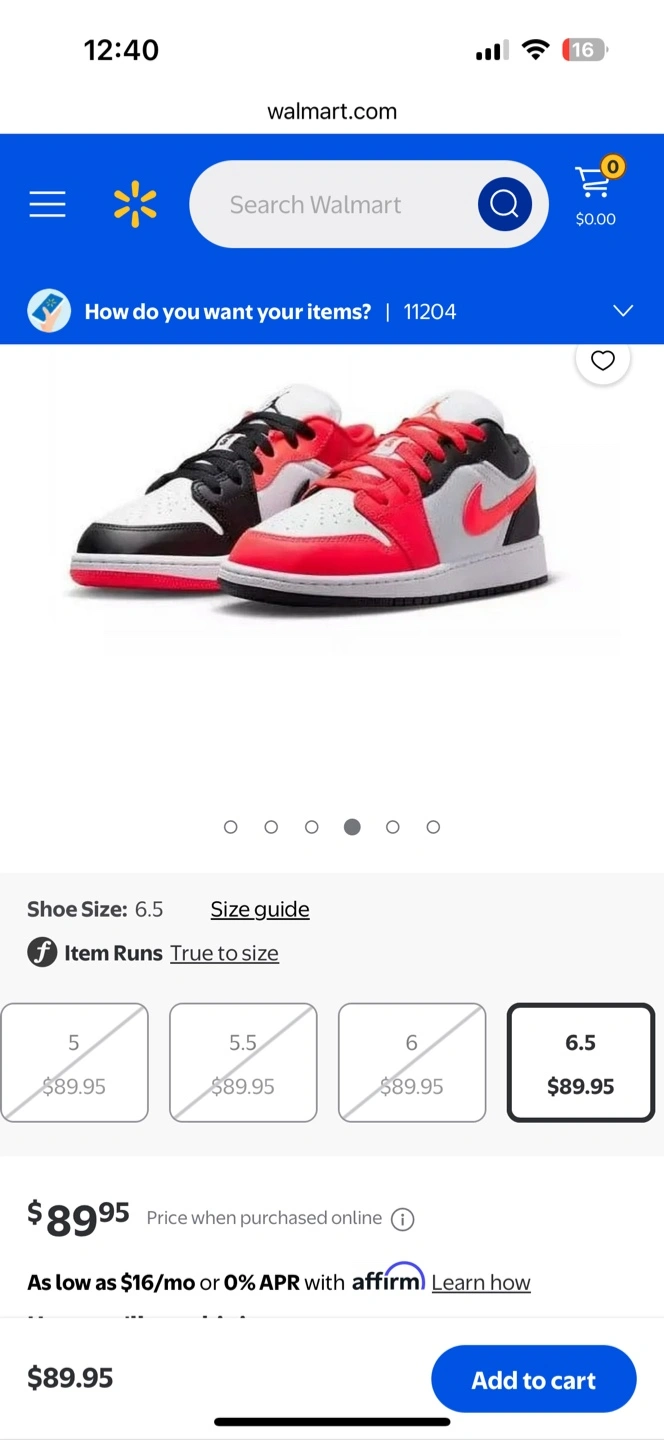
Task: Open the True to size link
Action: [x=224, y=953]
